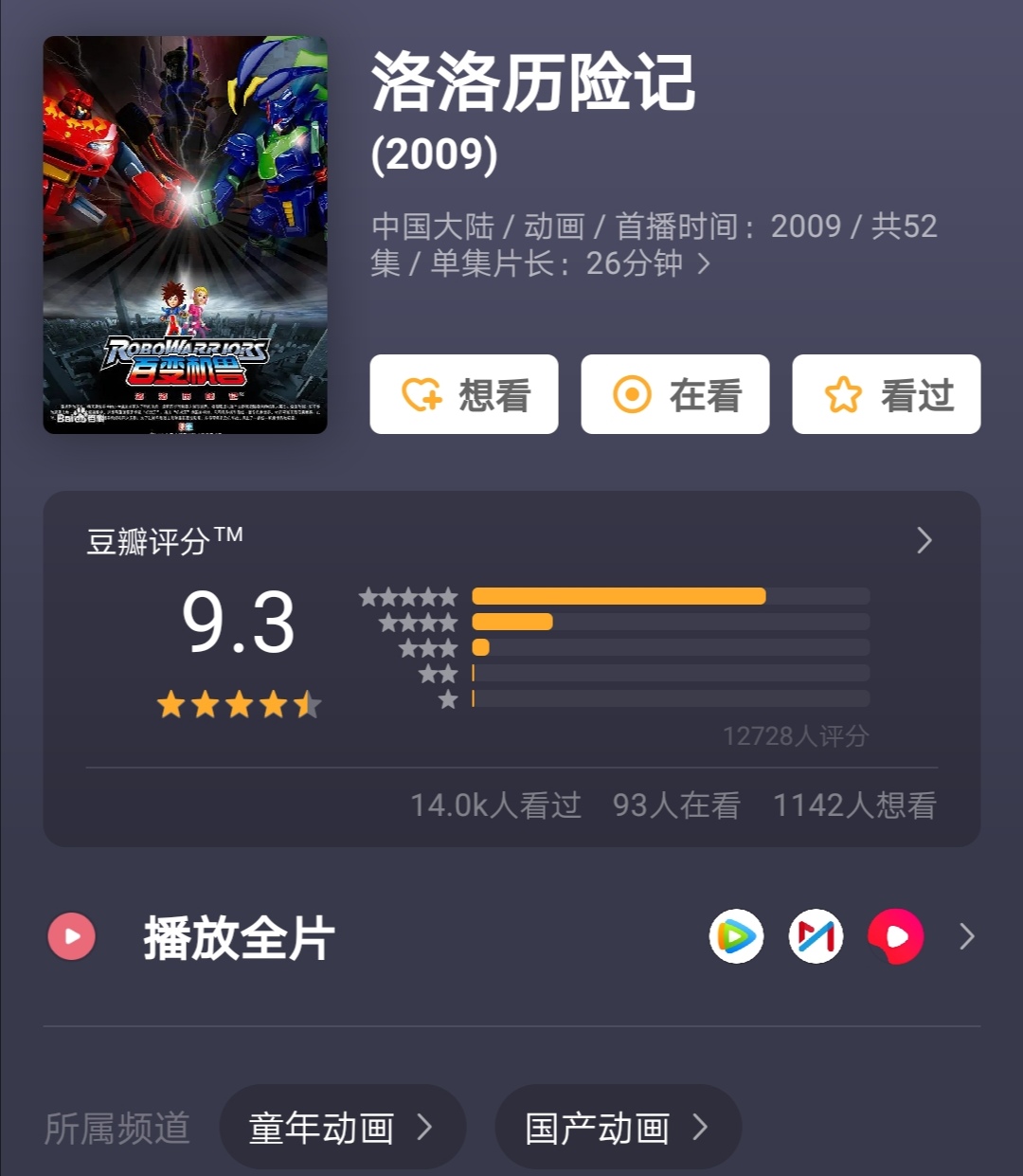Screen dimensions: 1023x1176
Task: Open the movie on Xigua Video
Action: [895, 936]
